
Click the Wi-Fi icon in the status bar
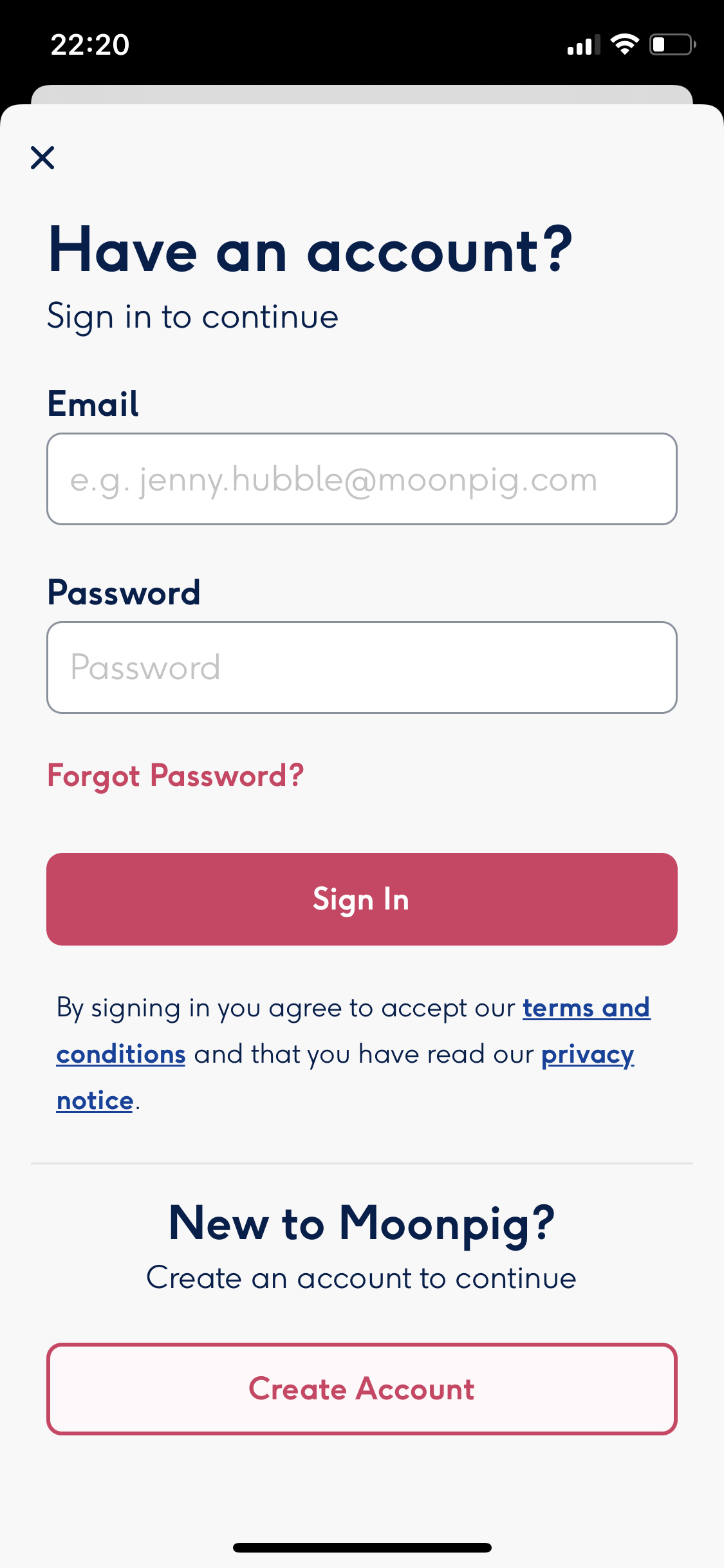tap(623, 43)
